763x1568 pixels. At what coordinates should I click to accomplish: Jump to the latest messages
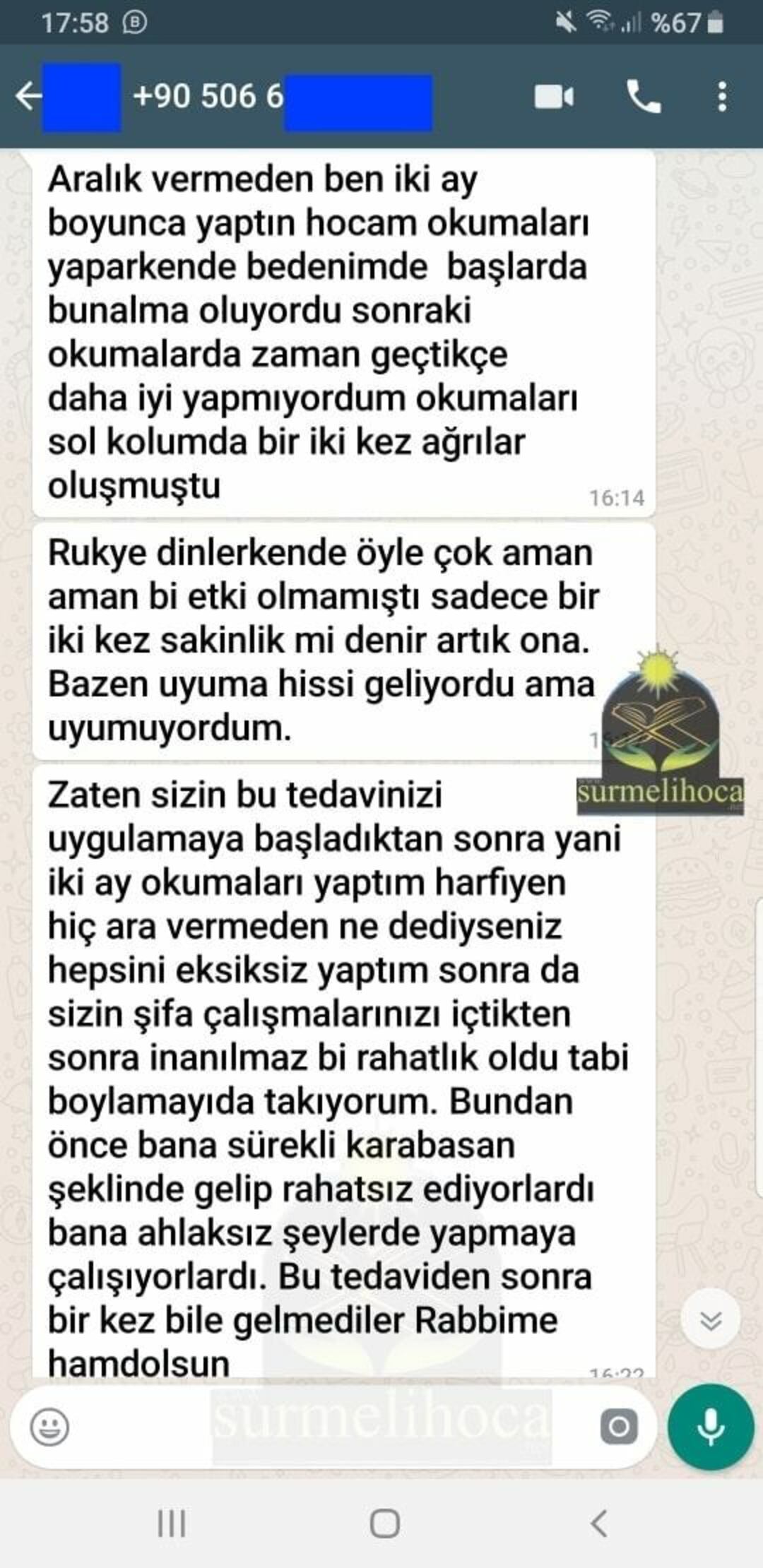(710, 1319)
